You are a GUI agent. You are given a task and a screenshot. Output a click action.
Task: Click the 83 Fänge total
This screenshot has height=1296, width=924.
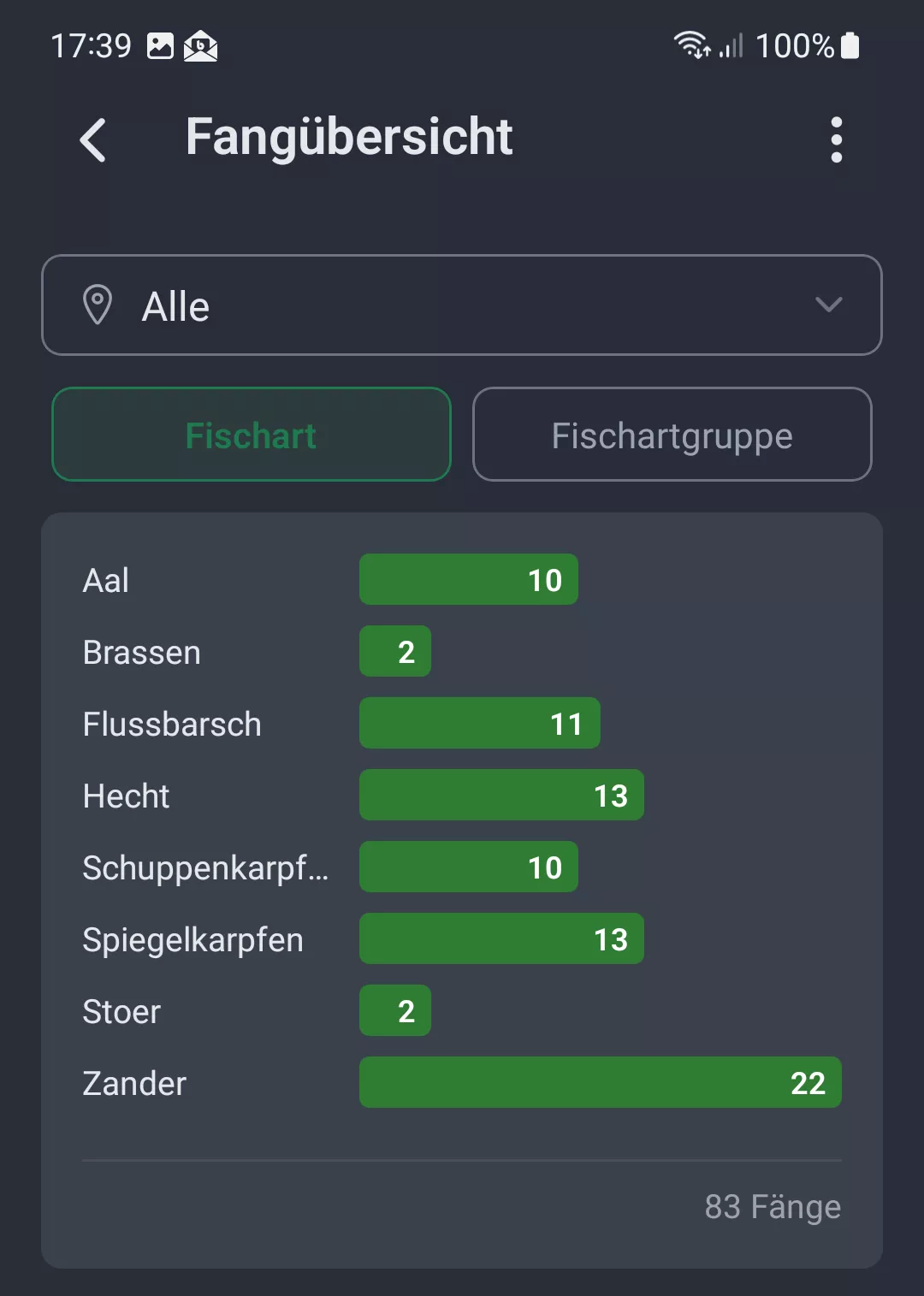(x=772, y=1207)
